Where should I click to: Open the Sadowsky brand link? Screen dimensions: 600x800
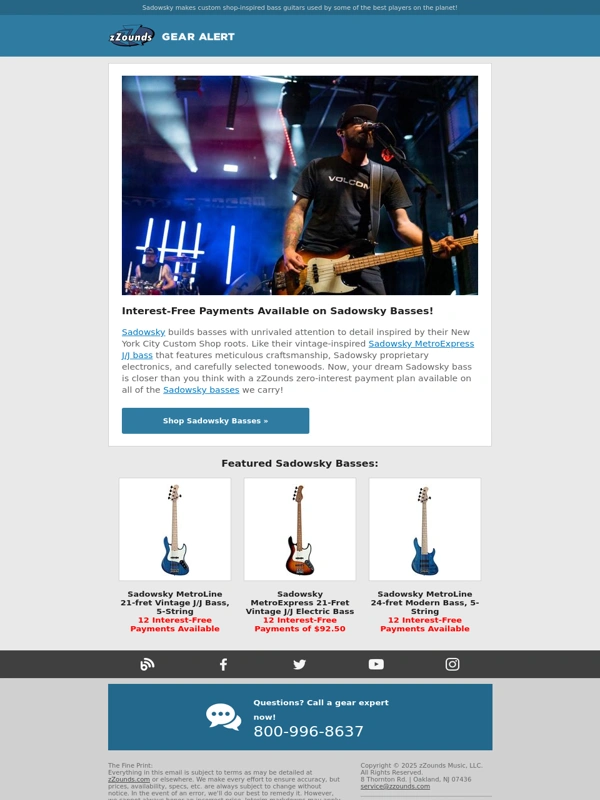click(143, 332)
